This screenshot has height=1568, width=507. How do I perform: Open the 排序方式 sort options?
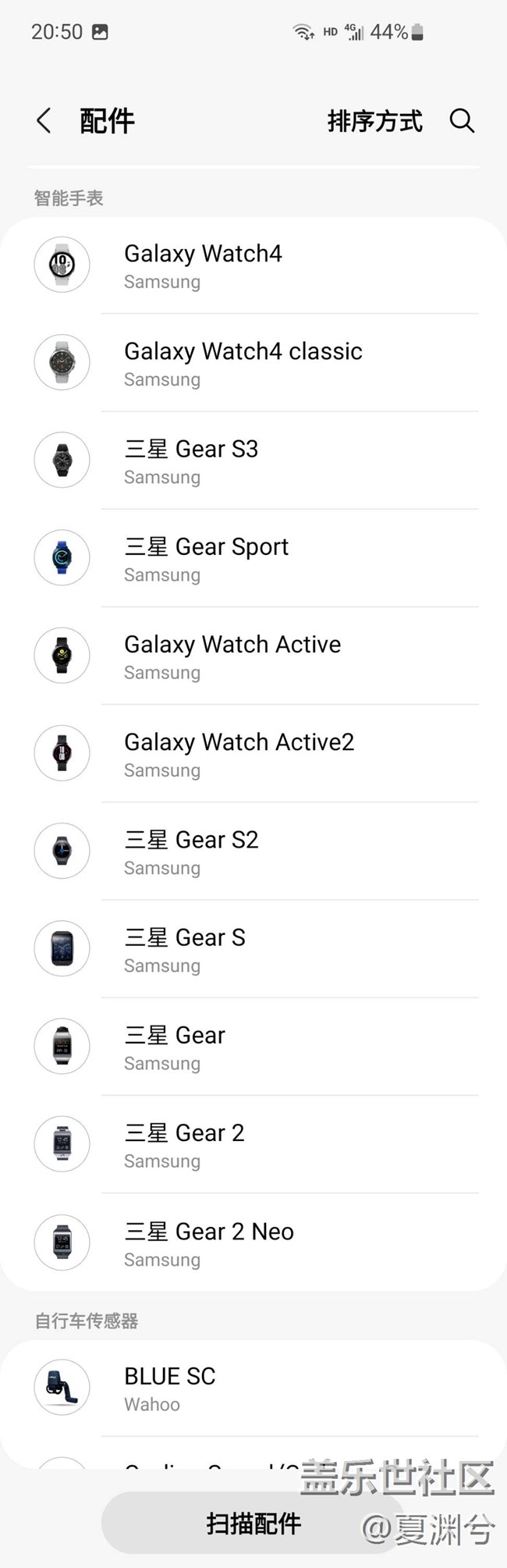pos(374,121)
